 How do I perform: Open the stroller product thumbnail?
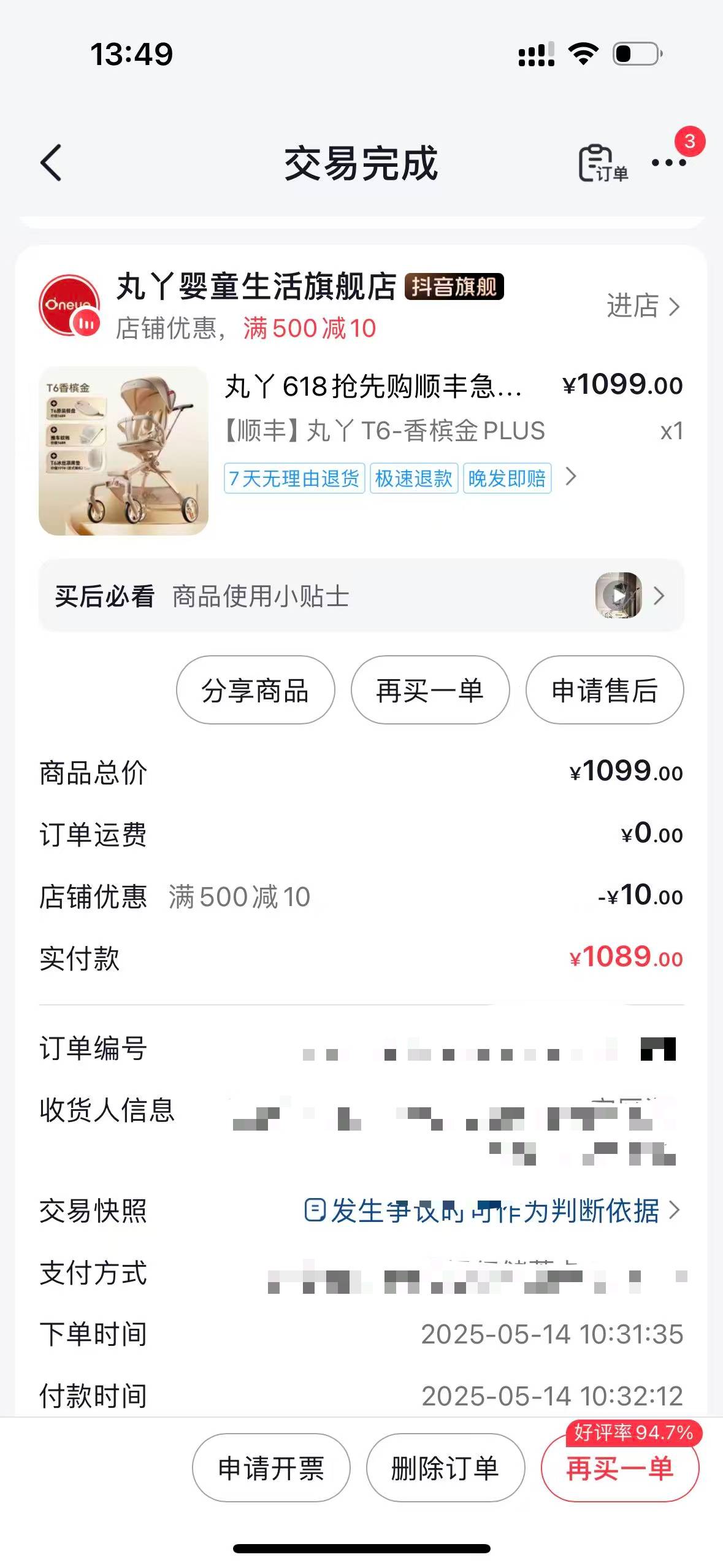point(123,451)
